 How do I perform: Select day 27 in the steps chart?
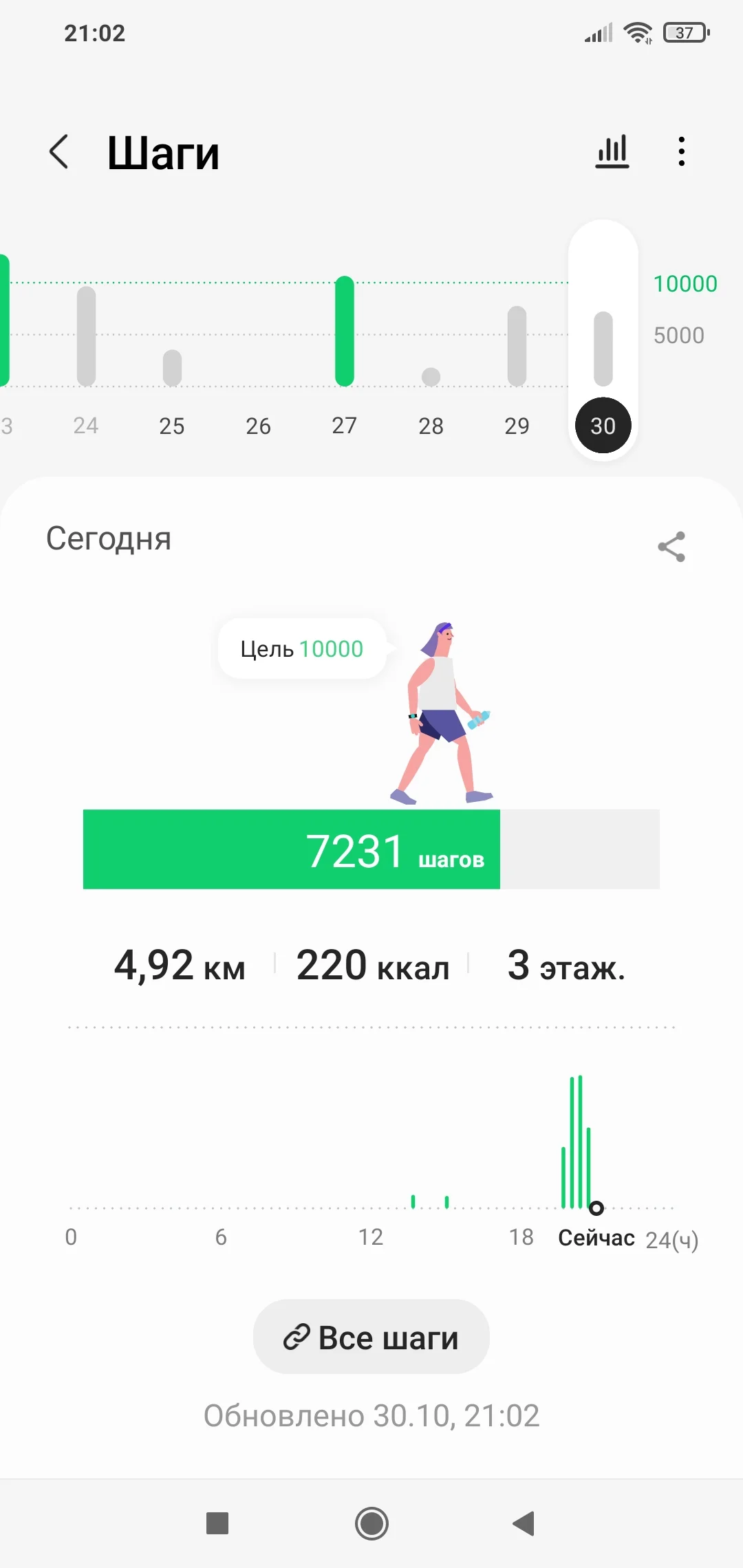click(345, 426)
